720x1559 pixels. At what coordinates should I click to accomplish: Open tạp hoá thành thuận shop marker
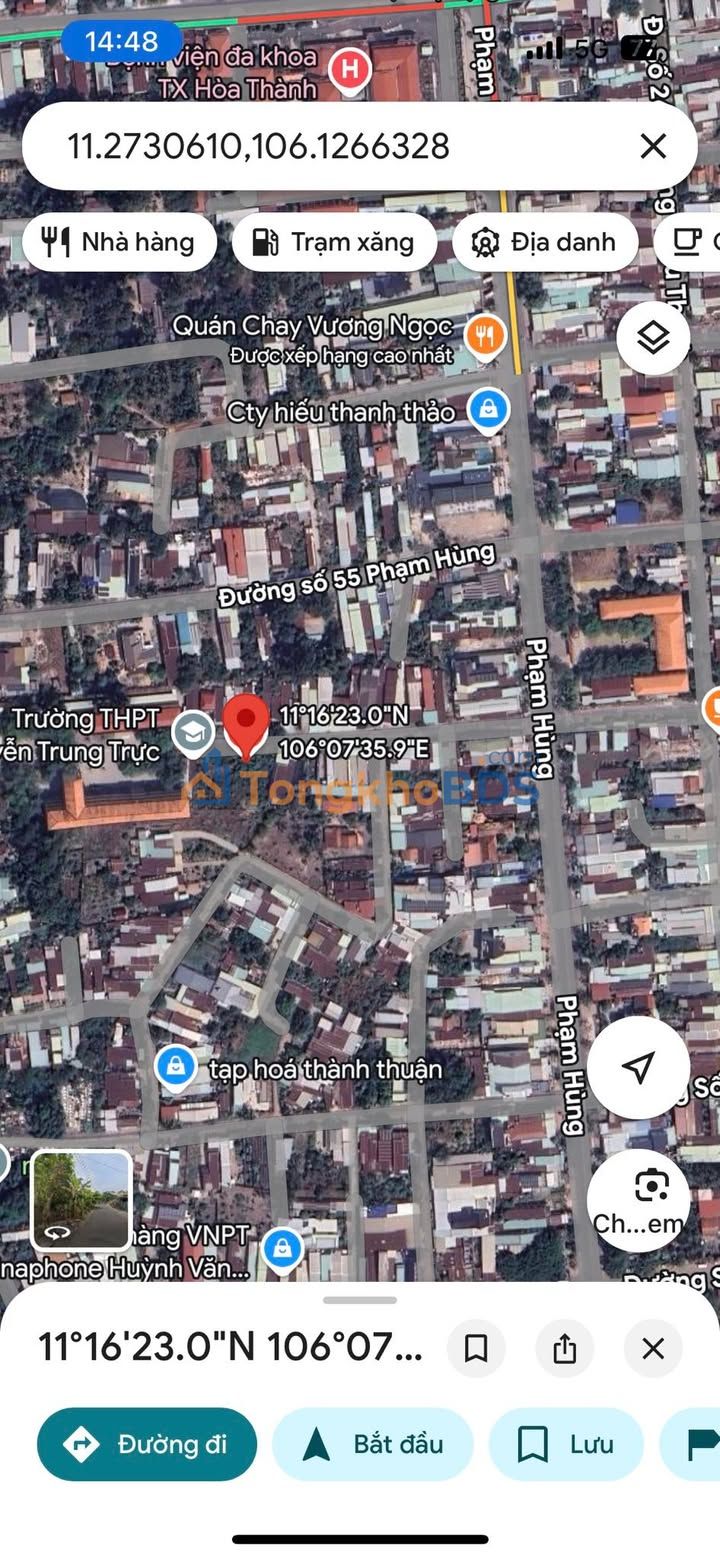[x=176, y=1067]
